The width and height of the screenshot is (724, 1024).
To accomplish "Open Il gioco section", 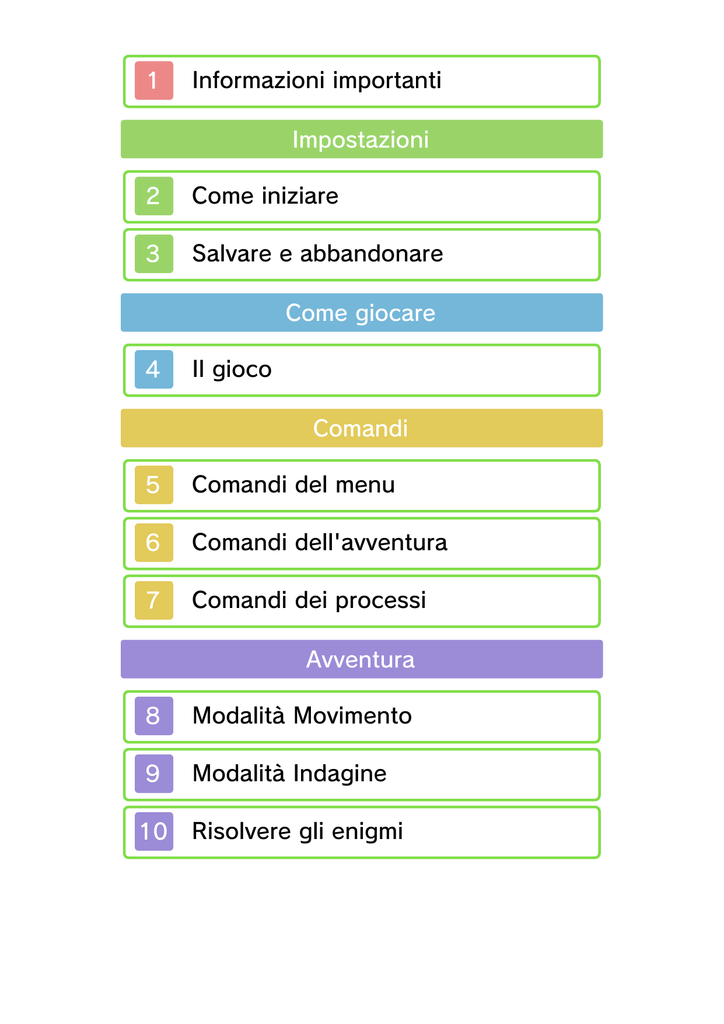I will pos(361,370).
